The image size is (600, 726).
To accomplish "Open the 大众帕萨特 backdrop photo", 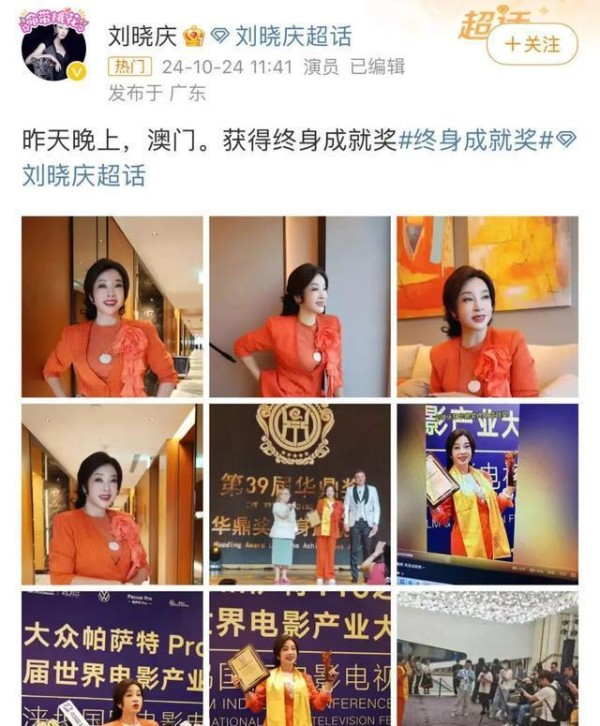I will click(111, 658).
